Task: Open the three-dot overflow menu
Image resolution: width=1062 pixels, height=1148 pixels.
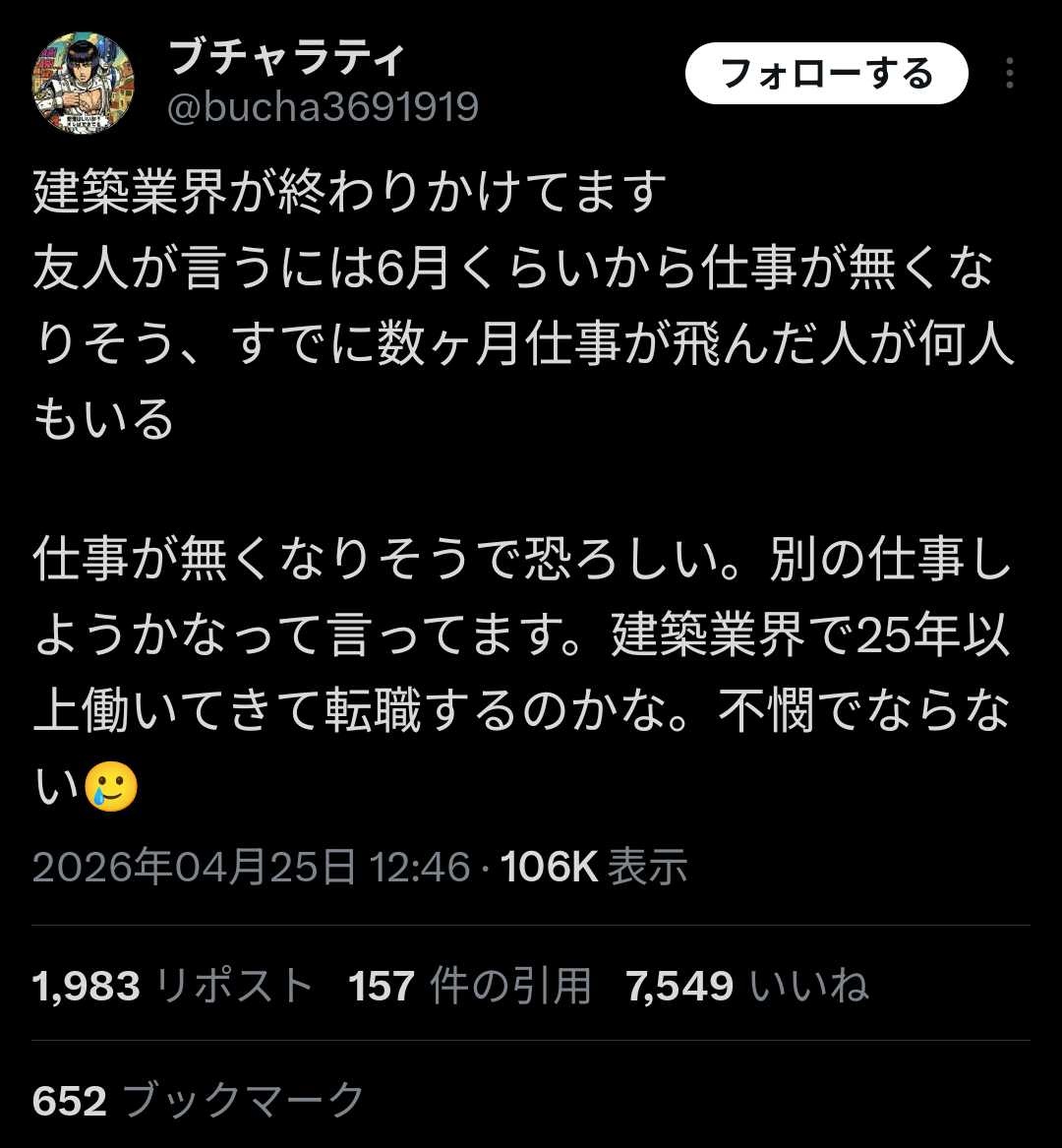Action: [1009, 74]
